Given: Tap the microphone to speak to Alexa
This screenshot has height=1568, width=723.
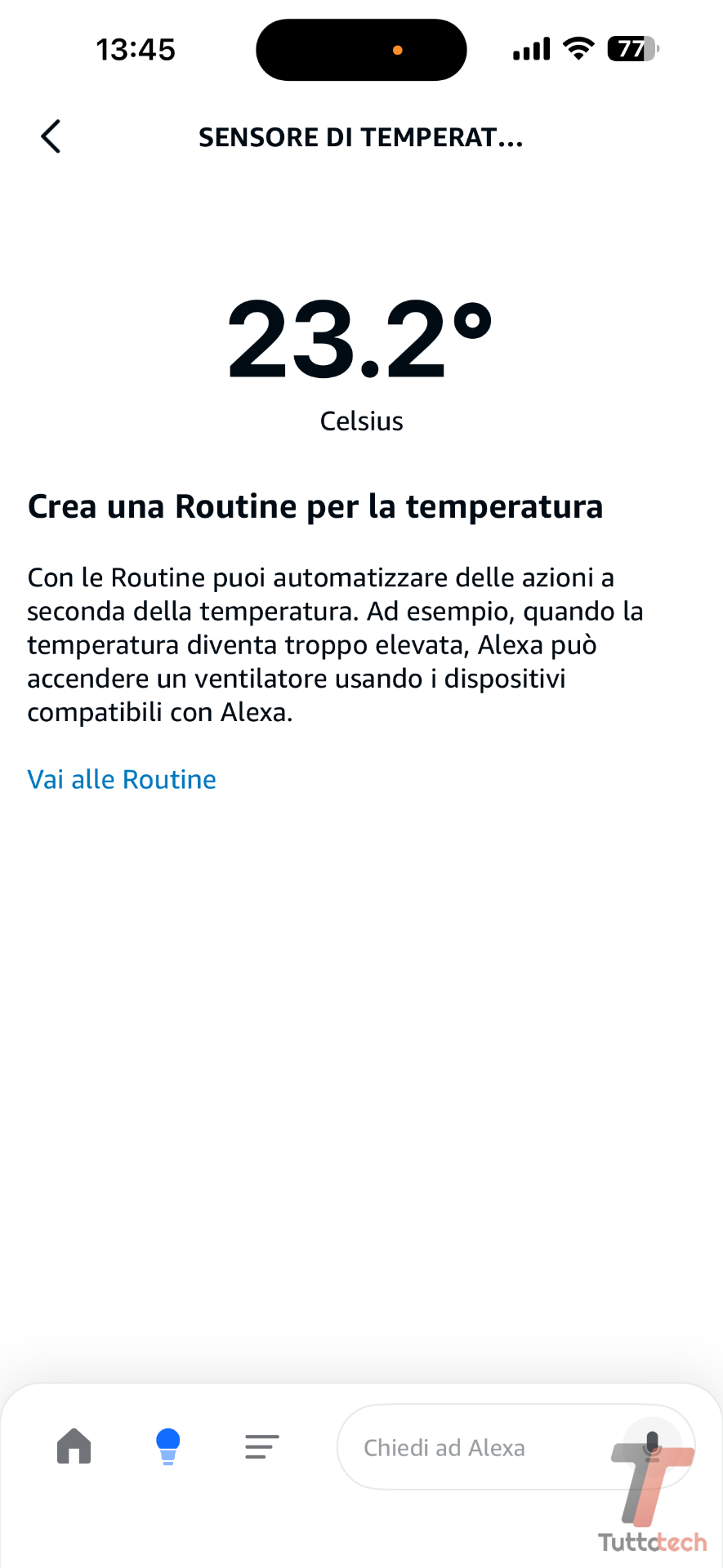Looking at the screenshot, I should [x=652, y=1445].
